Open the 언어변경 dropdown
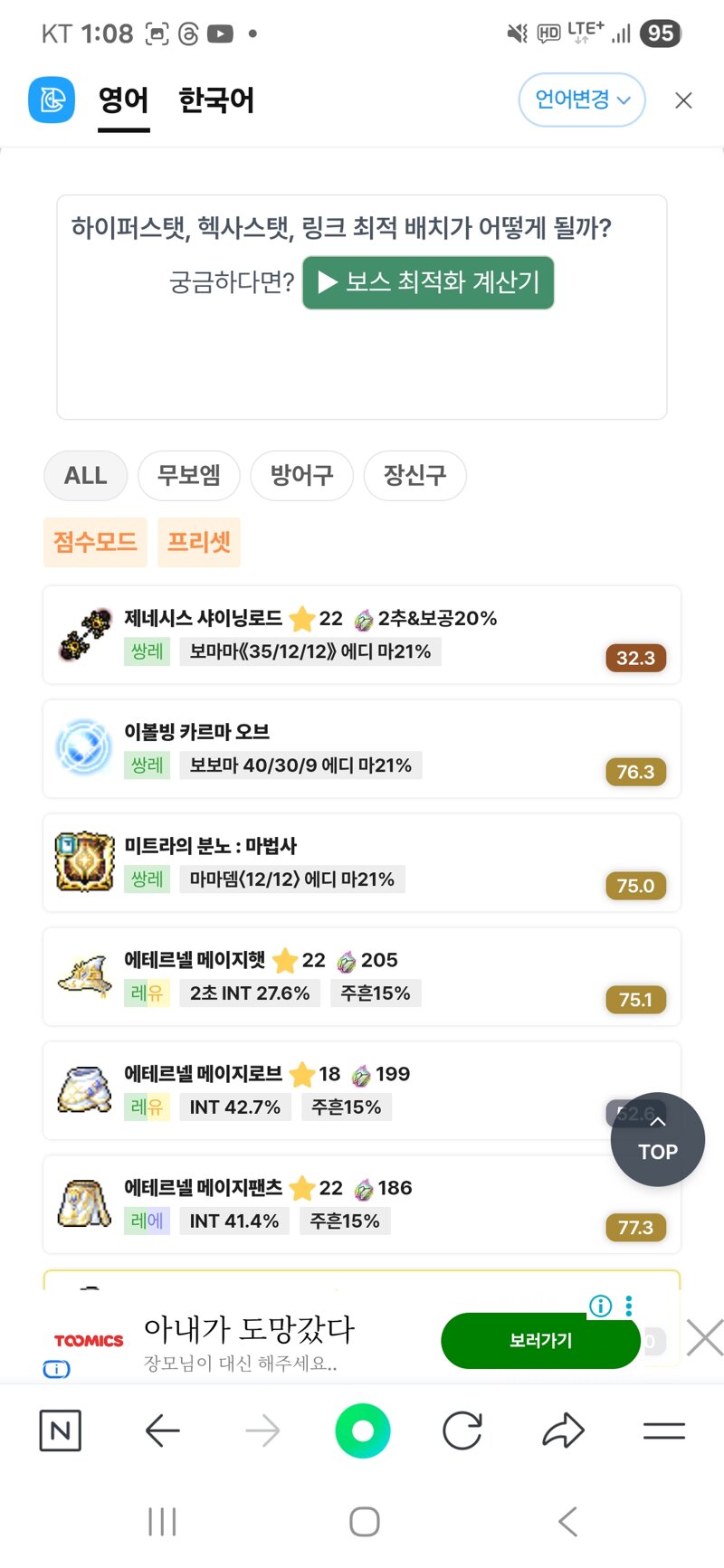The height and width of the screenshot is (1568, 724). (x=581, y=100)
